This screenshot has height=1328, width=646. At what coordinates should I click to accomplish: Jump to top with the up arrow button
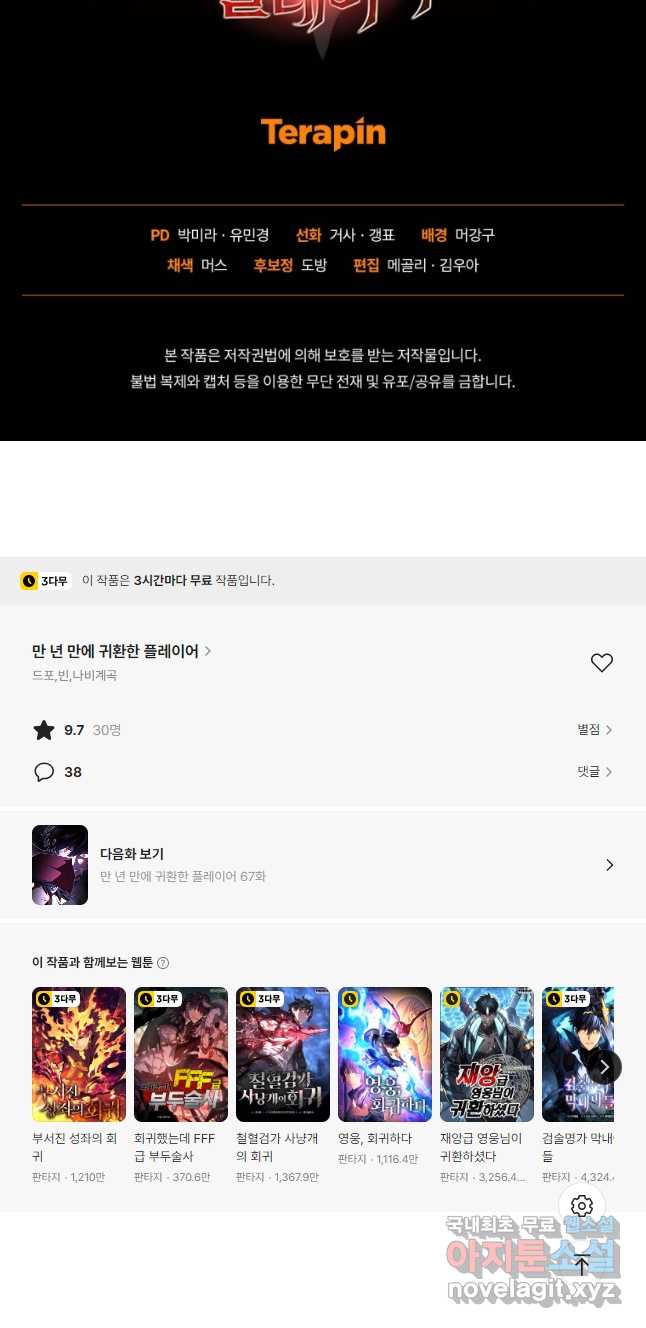click(583, 1264)
